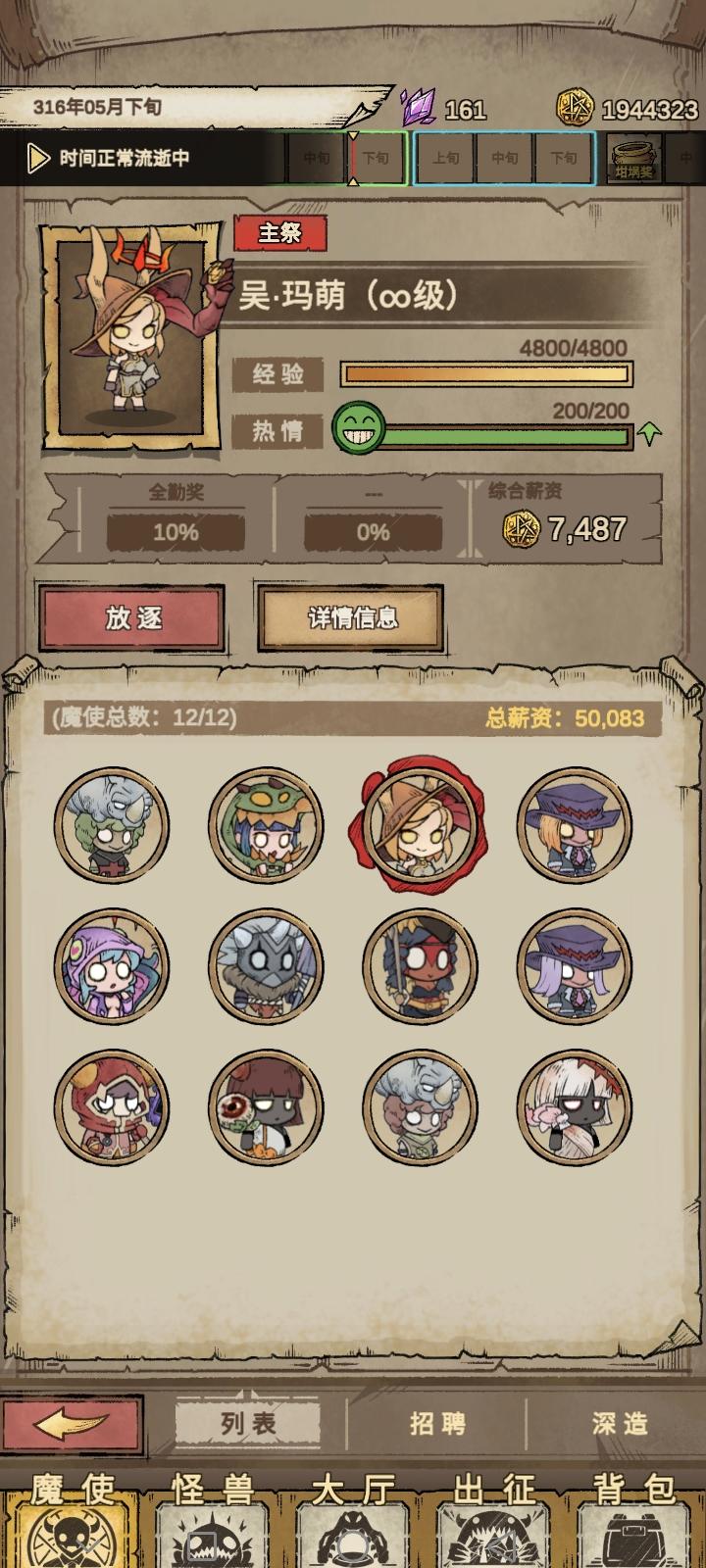Click the green smiley face on 热情 bar

pyautogui.click(x=360, y=426)
